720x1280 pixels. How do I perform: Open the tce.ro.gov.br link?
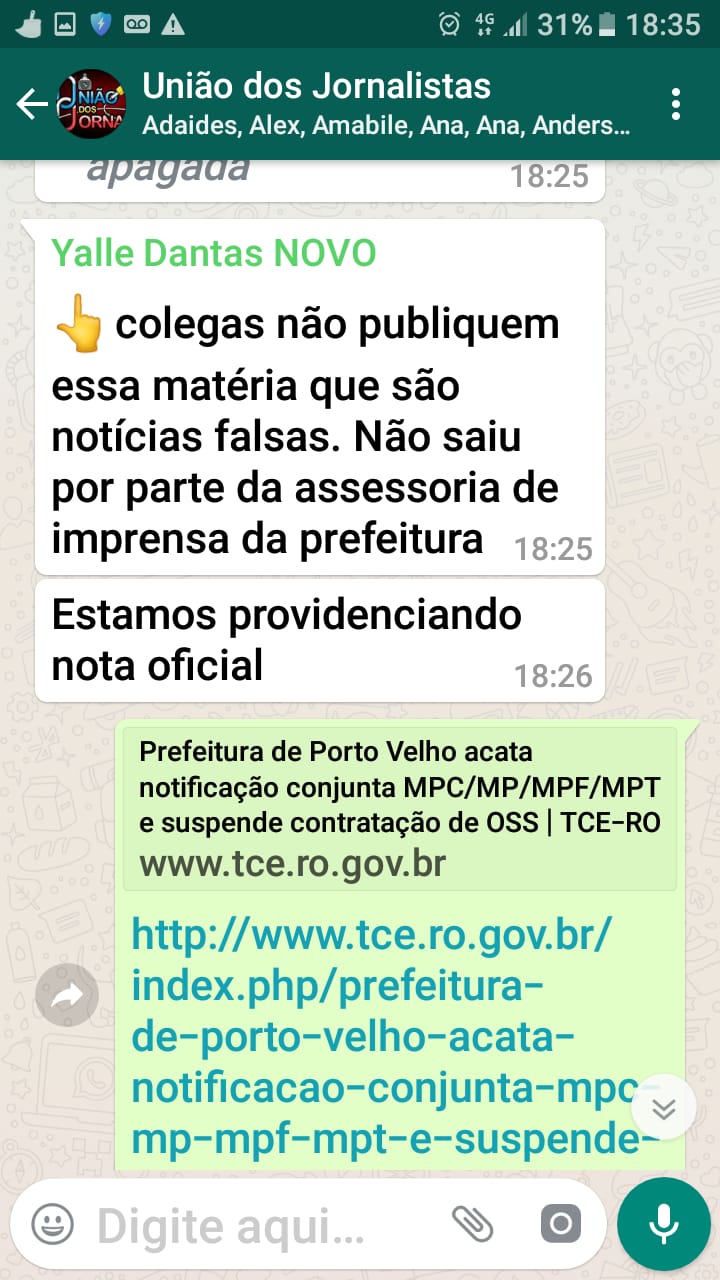[385, 1035]
